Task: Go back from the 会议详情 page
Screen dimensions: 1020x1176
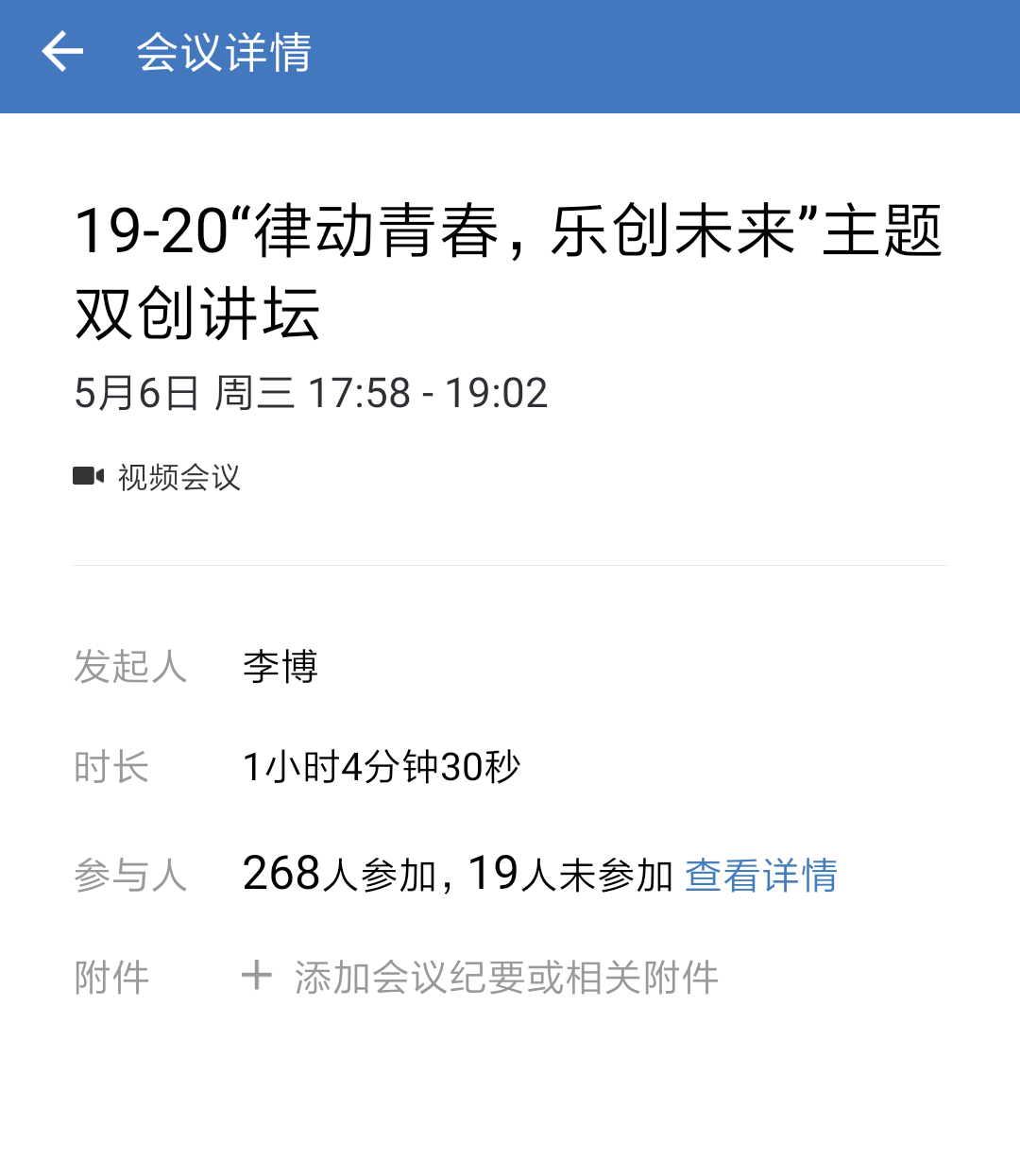Action: point(62,52)
